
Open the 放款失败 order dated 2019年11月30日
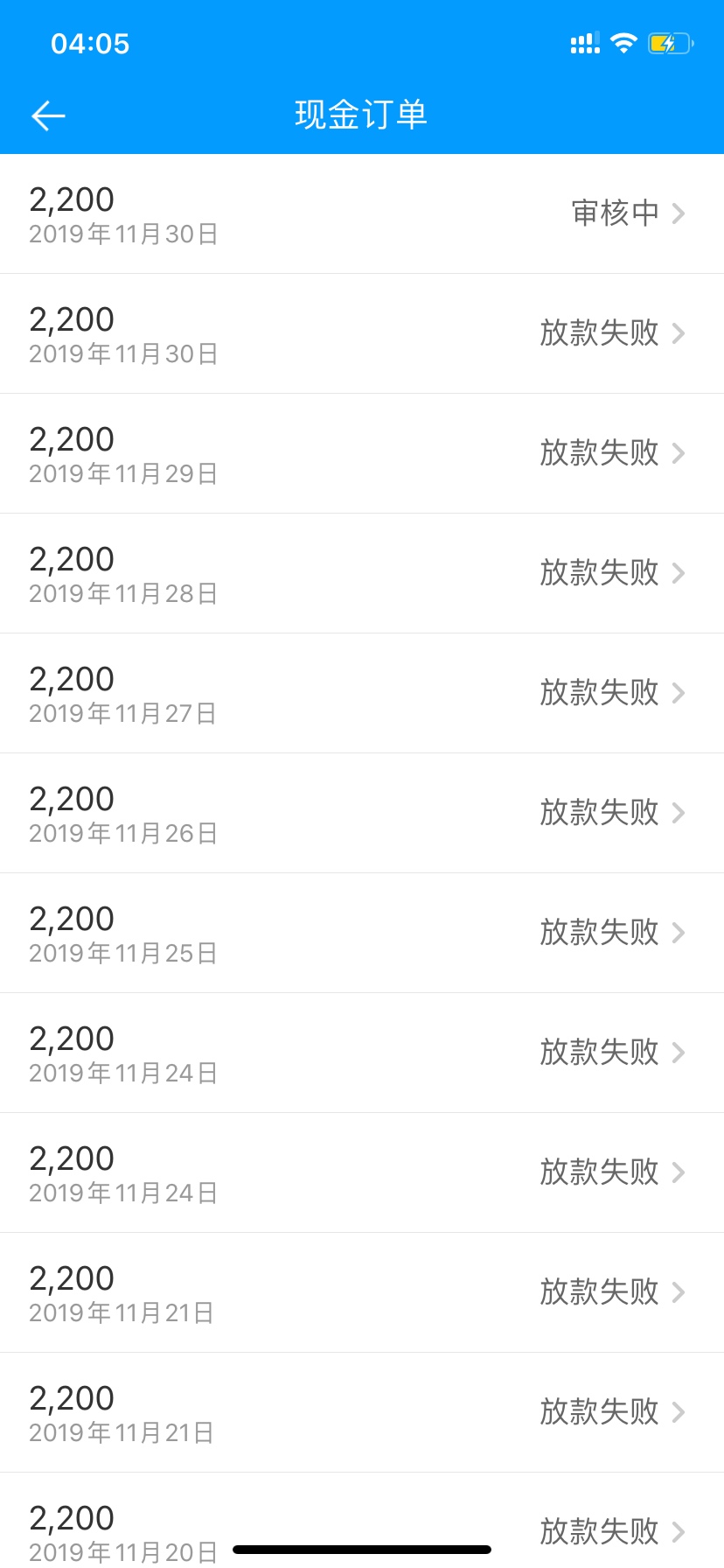click(x=362, y=333)
